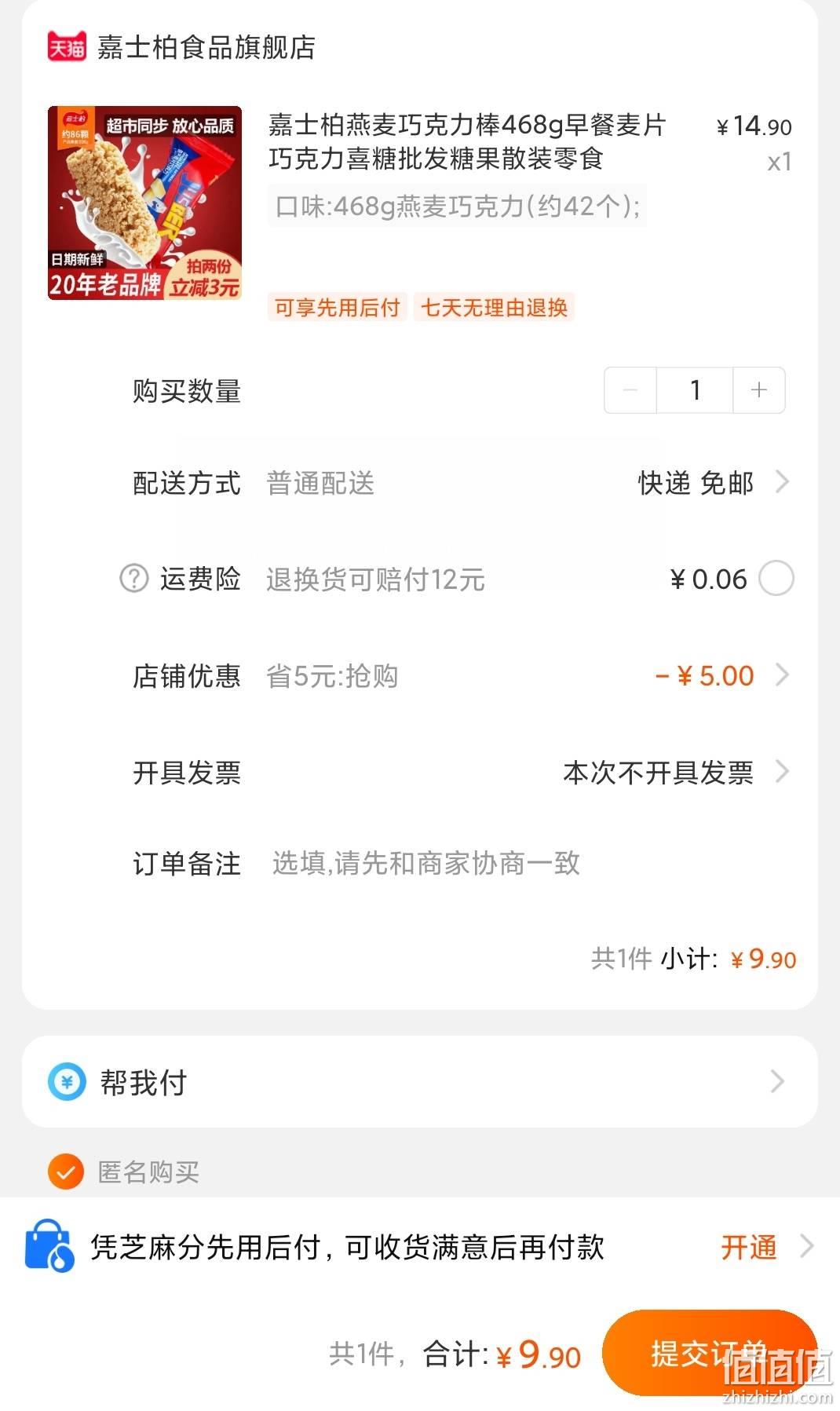
Task: Increase purchase quantity with the plus button
Action: pyautogui.click(x=758, y=390)
